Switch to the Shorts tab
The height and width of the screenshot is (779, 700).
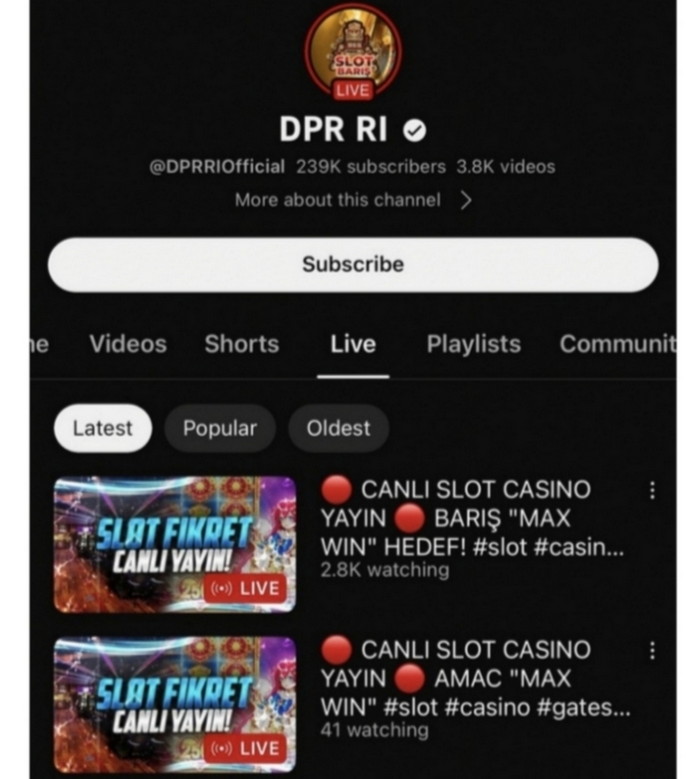(241, 345)
